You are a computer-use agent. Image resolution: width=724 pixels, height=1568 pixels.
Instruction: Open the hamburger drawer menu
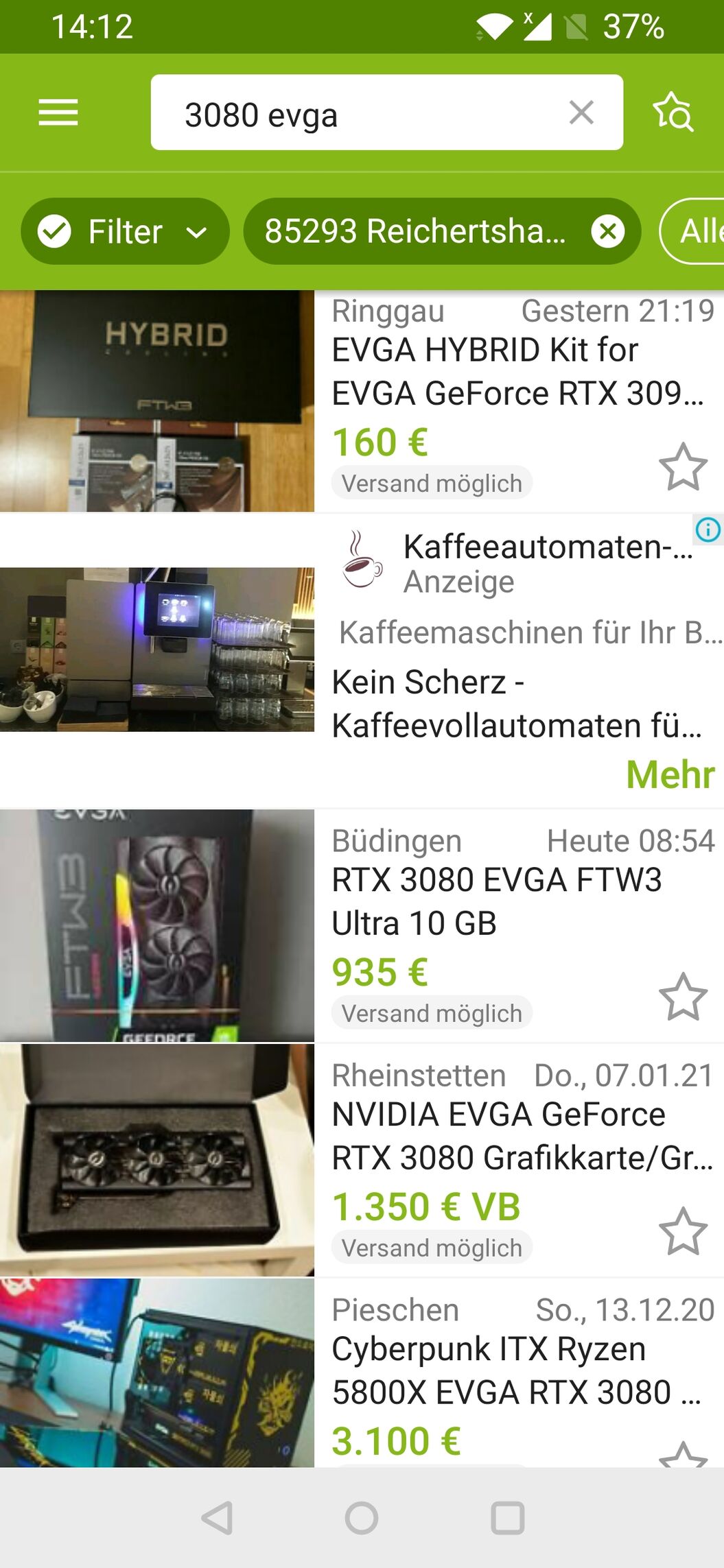click(x=58, y=112)
